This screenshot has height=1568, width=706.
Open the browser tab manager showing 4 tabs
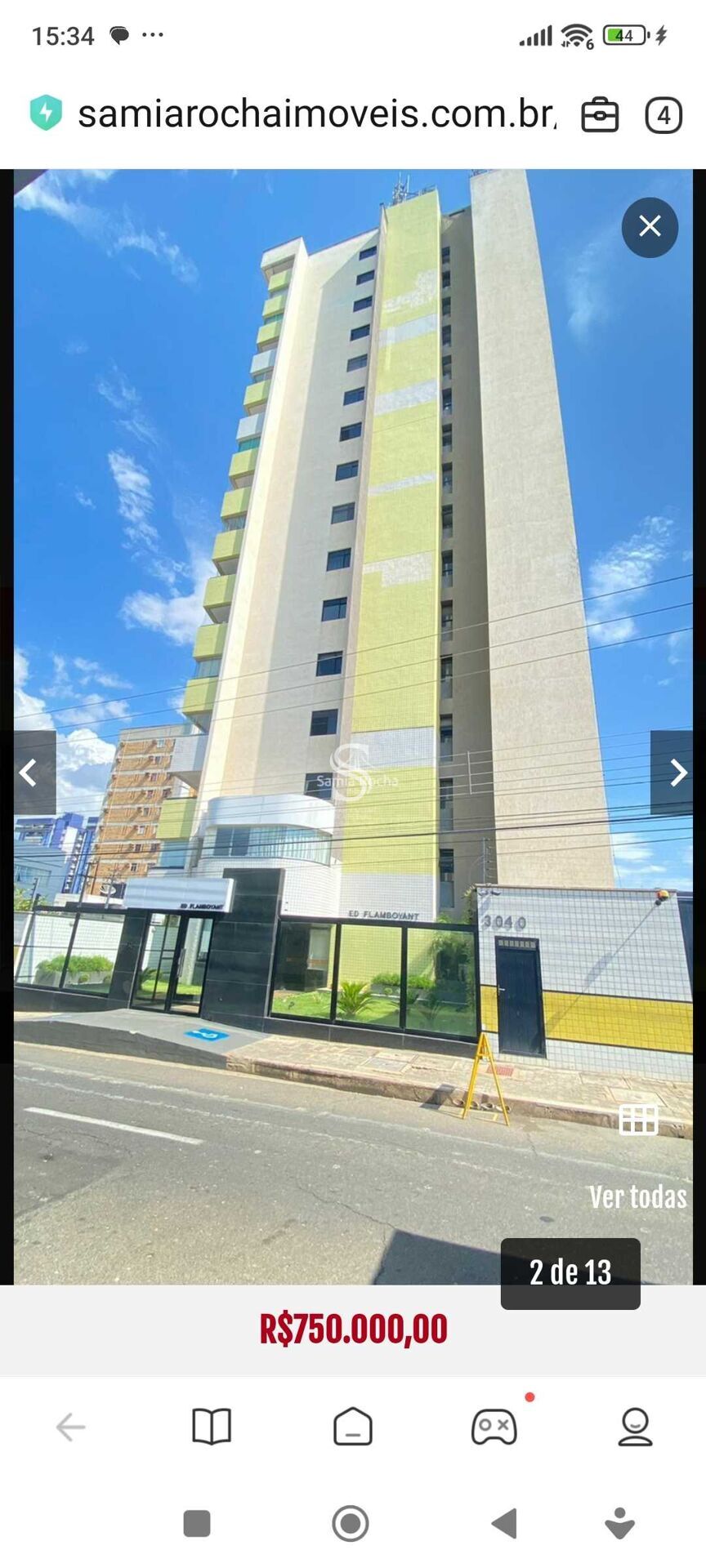(664, 114)
